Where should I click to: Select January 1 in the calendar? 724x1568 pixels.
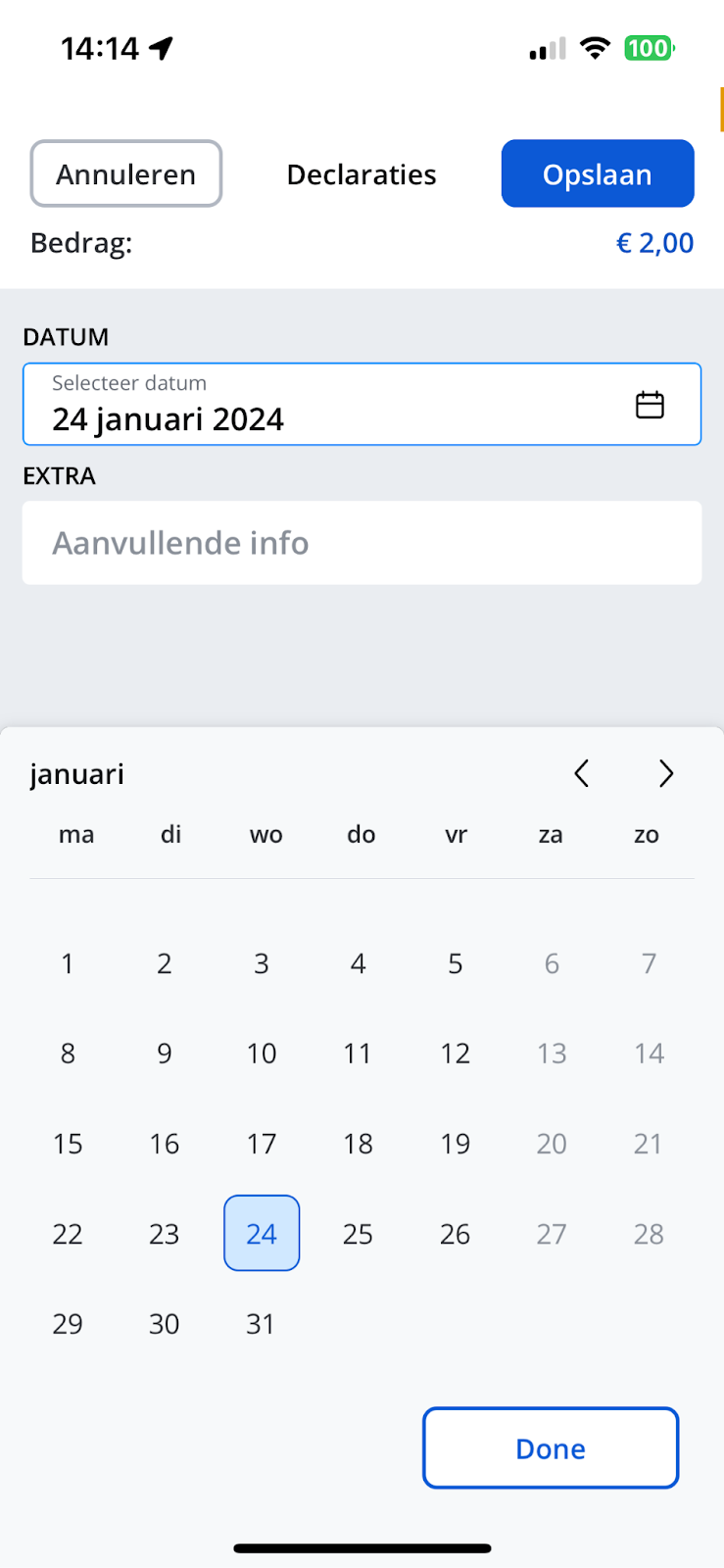pos(68,963)
